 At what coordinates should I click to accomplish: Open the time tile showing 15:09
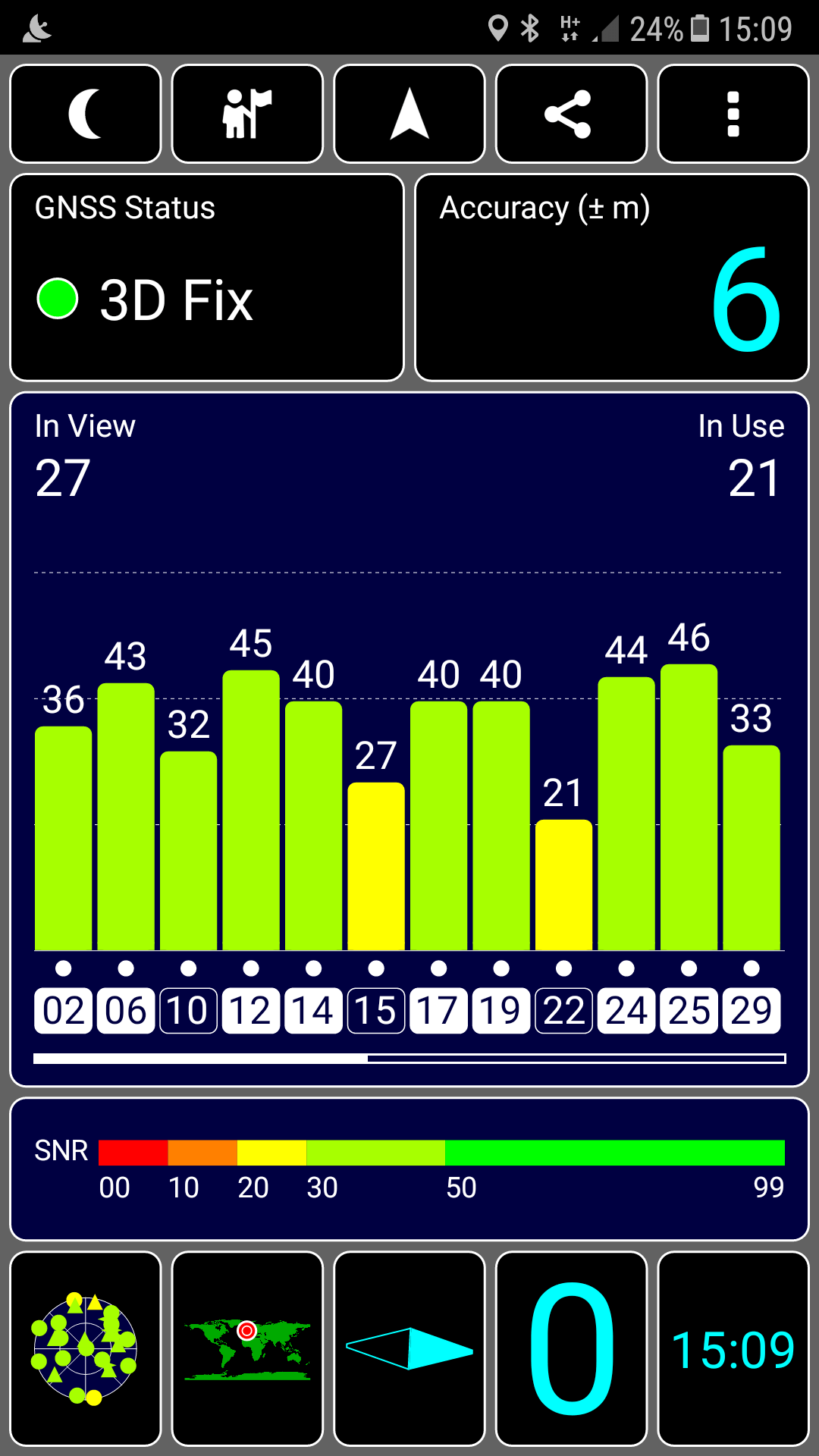tap(733, 1349)
